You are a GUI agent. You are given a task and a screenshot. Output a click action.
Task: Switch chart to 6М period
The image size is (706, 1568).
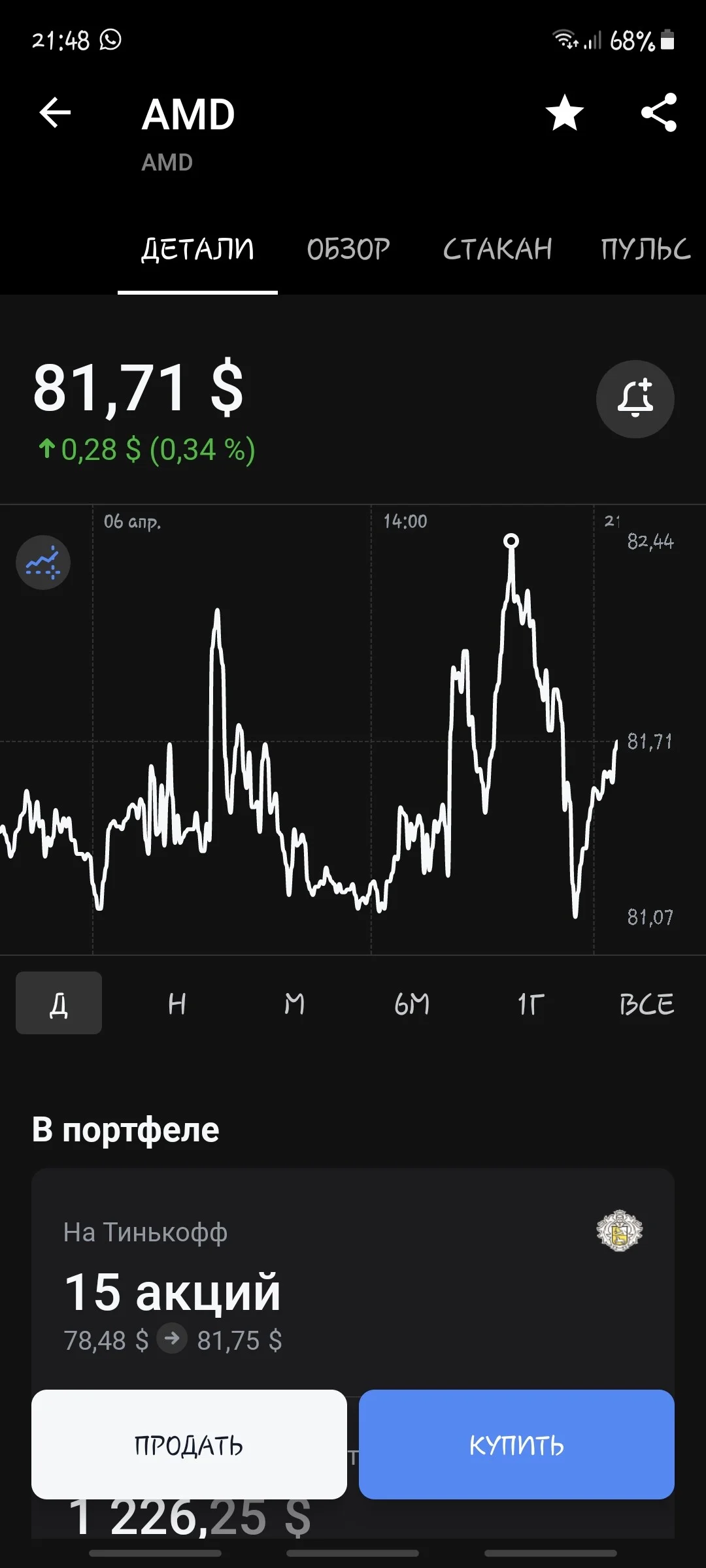pyautogui.click(x=412, y=1003)
